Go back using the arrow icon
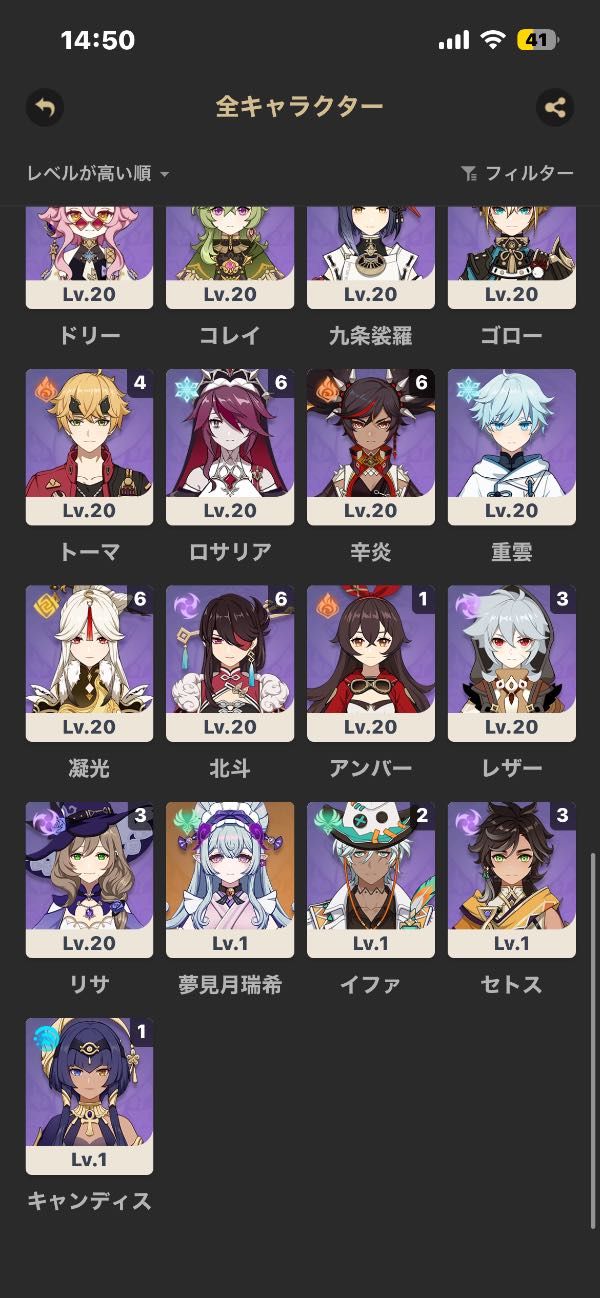This screenshot has width=600, height=1298. [x=44, y=107]
